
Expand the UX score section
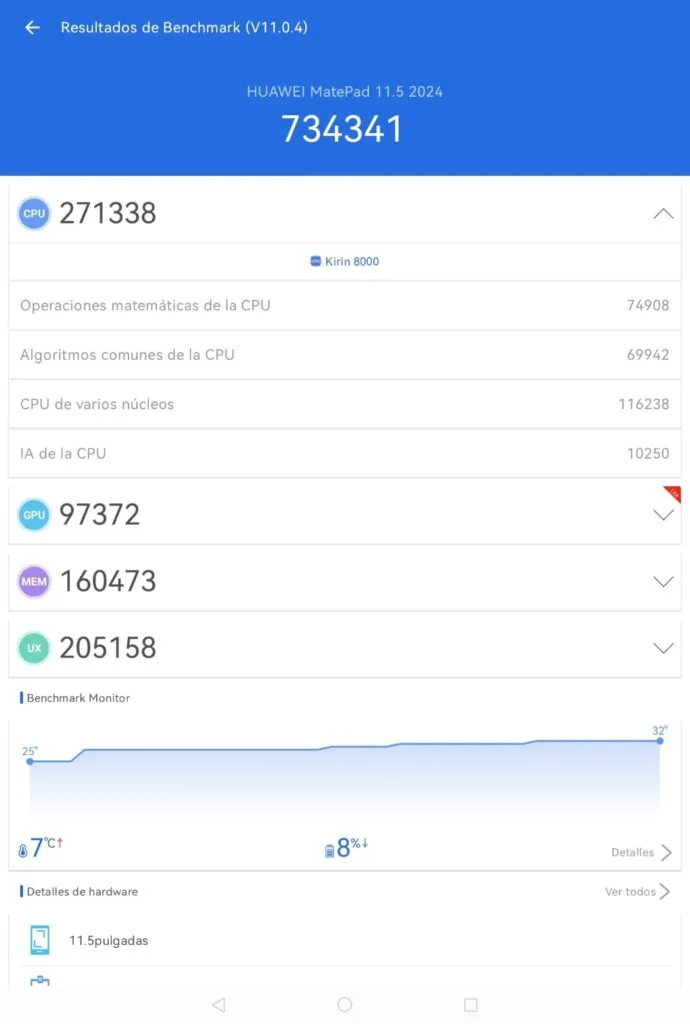pyautogui.click(x=662, y=648)
